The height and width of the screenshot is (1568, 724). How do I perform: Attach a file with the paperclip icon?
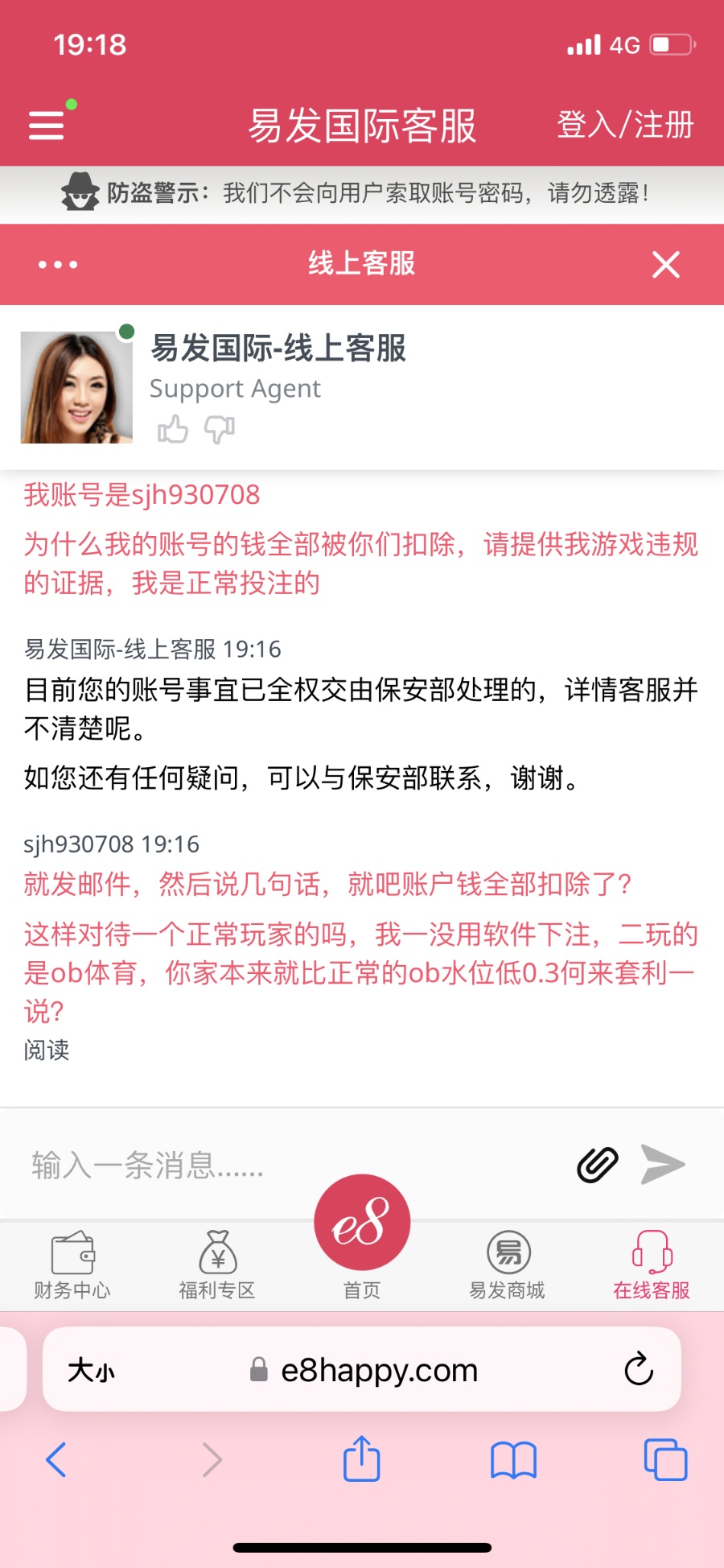pos(598,1165)
